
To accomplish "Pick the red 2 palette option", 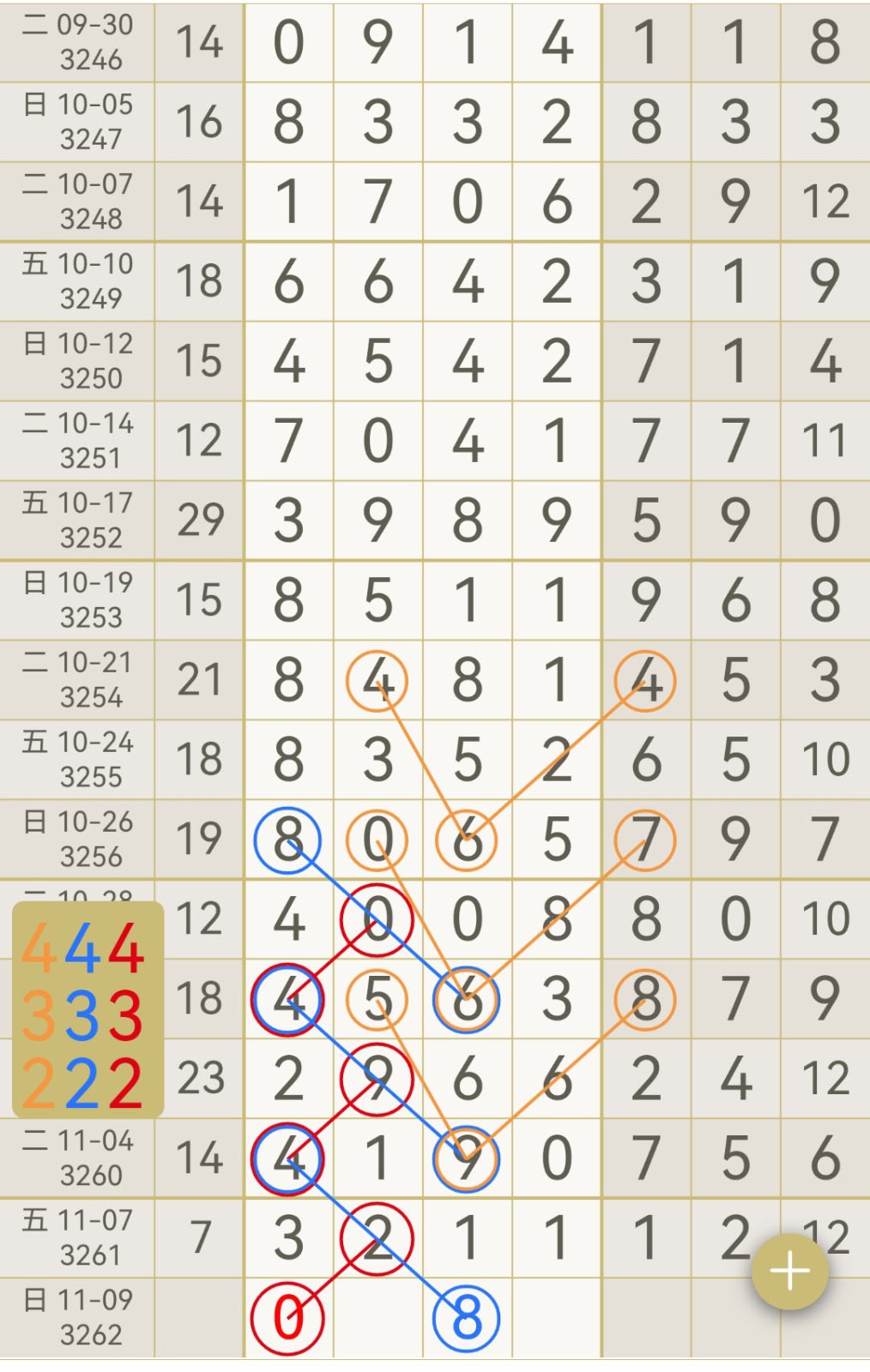I will 127,1083.
